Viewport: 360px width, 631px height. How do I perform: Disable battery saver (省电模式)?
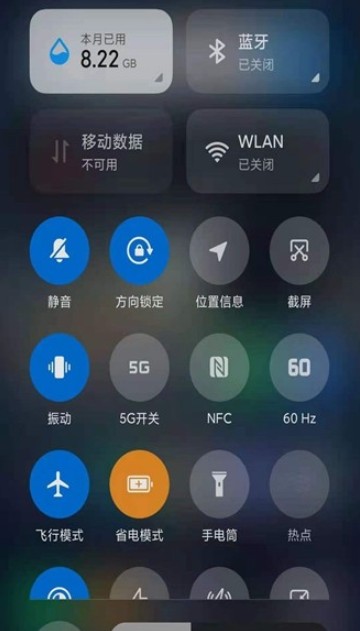(140, 484)
